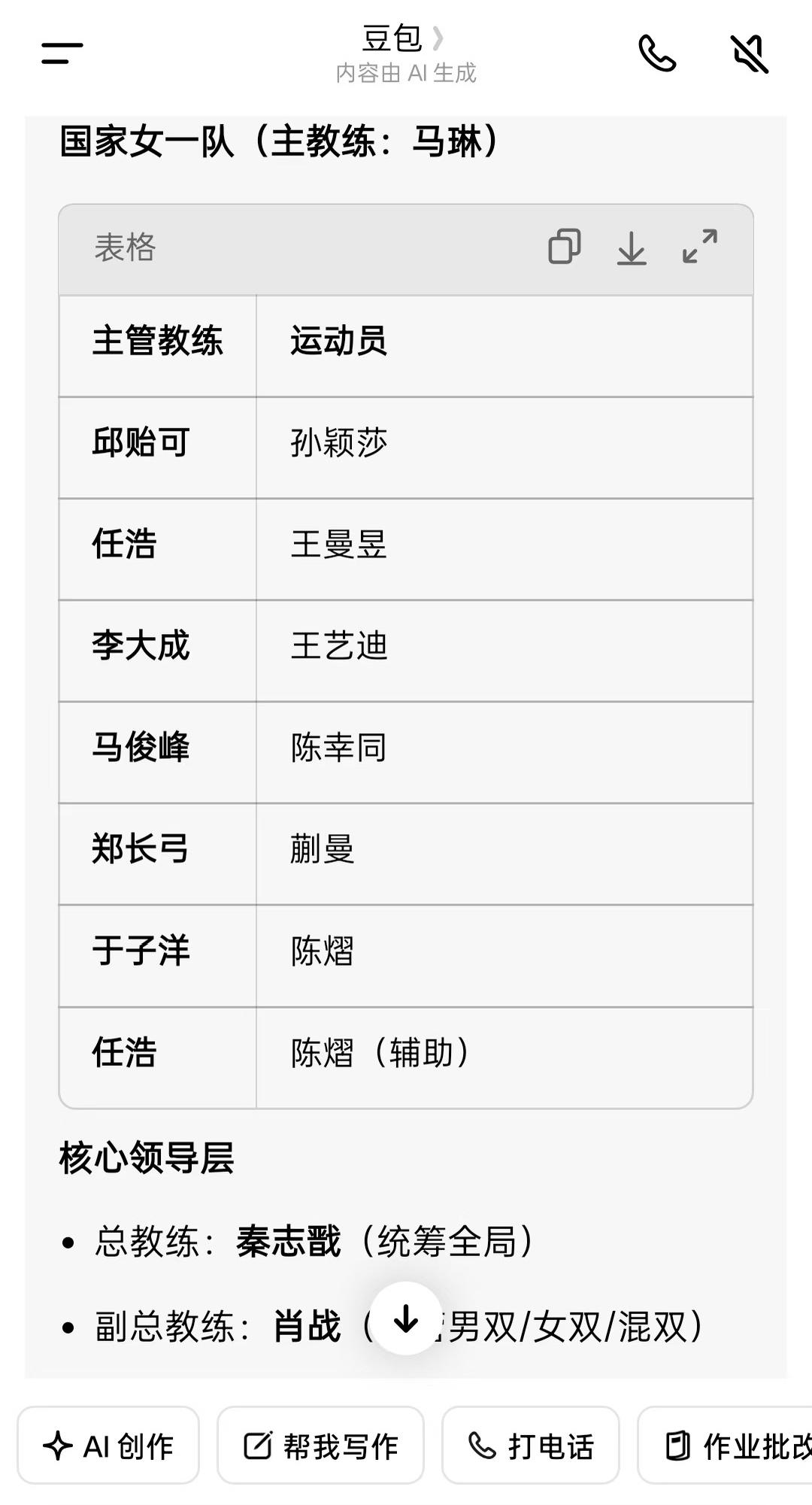This screenshot has height=1505, width=812.
Task: Start a voice call via the phone icon
Action: click(x=658, y=54)
